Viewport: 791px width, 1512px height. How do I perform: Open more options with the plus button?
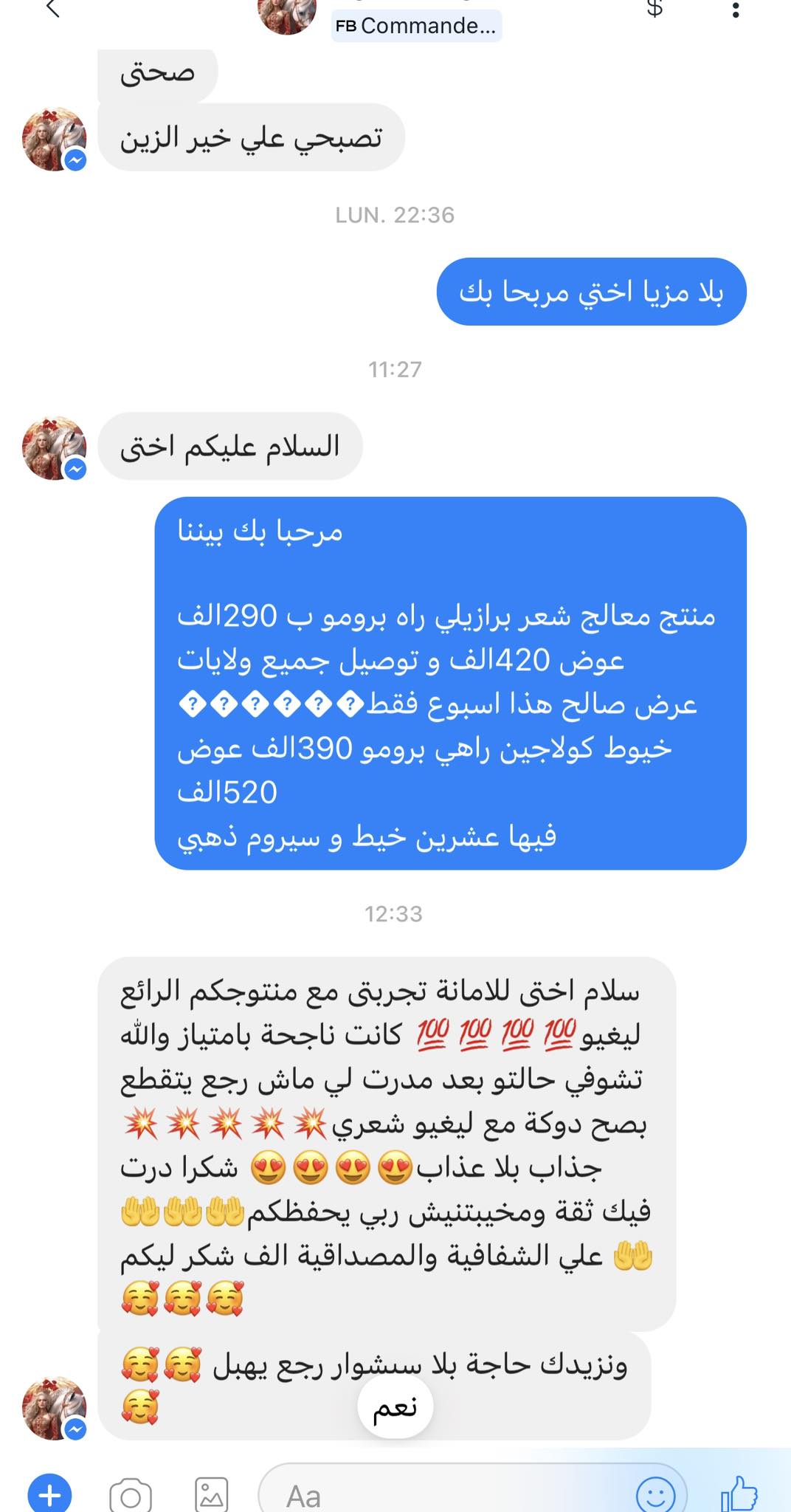[x=49, y=1495]
